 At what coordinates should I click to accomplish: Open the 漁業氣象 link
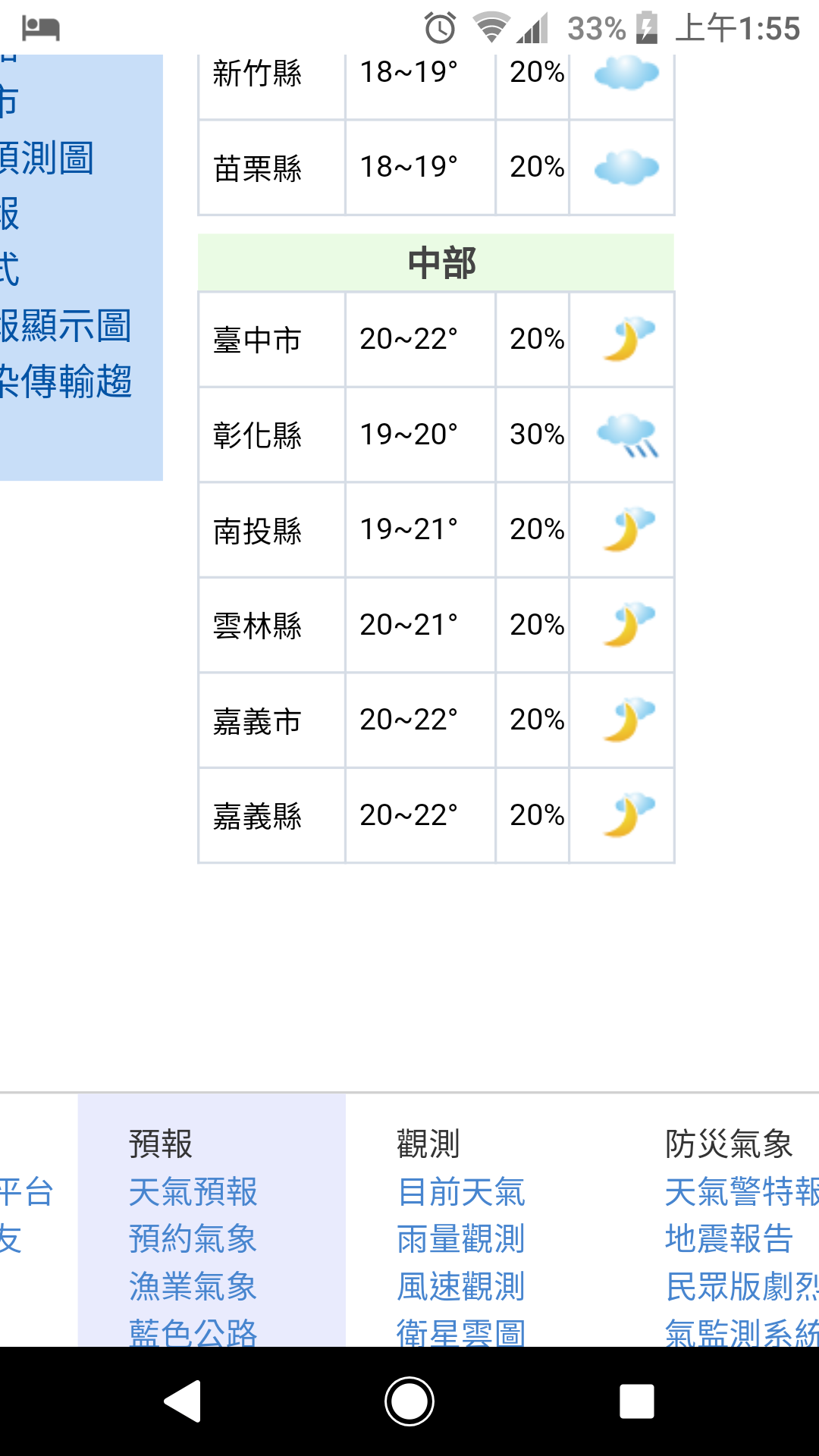pos(193,1287)
